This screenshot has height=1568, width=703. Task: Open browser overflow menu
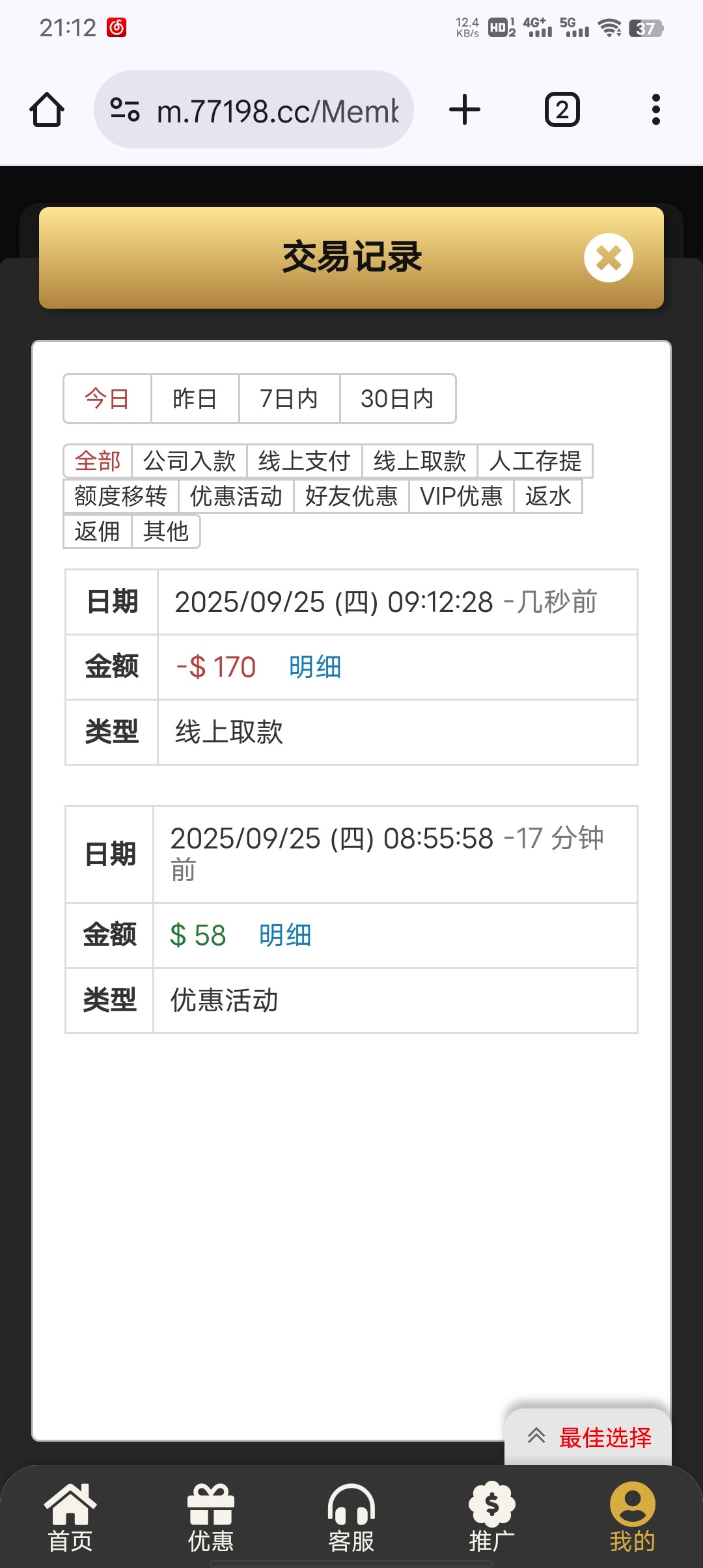pyautogui.click(x=655, y=109)
